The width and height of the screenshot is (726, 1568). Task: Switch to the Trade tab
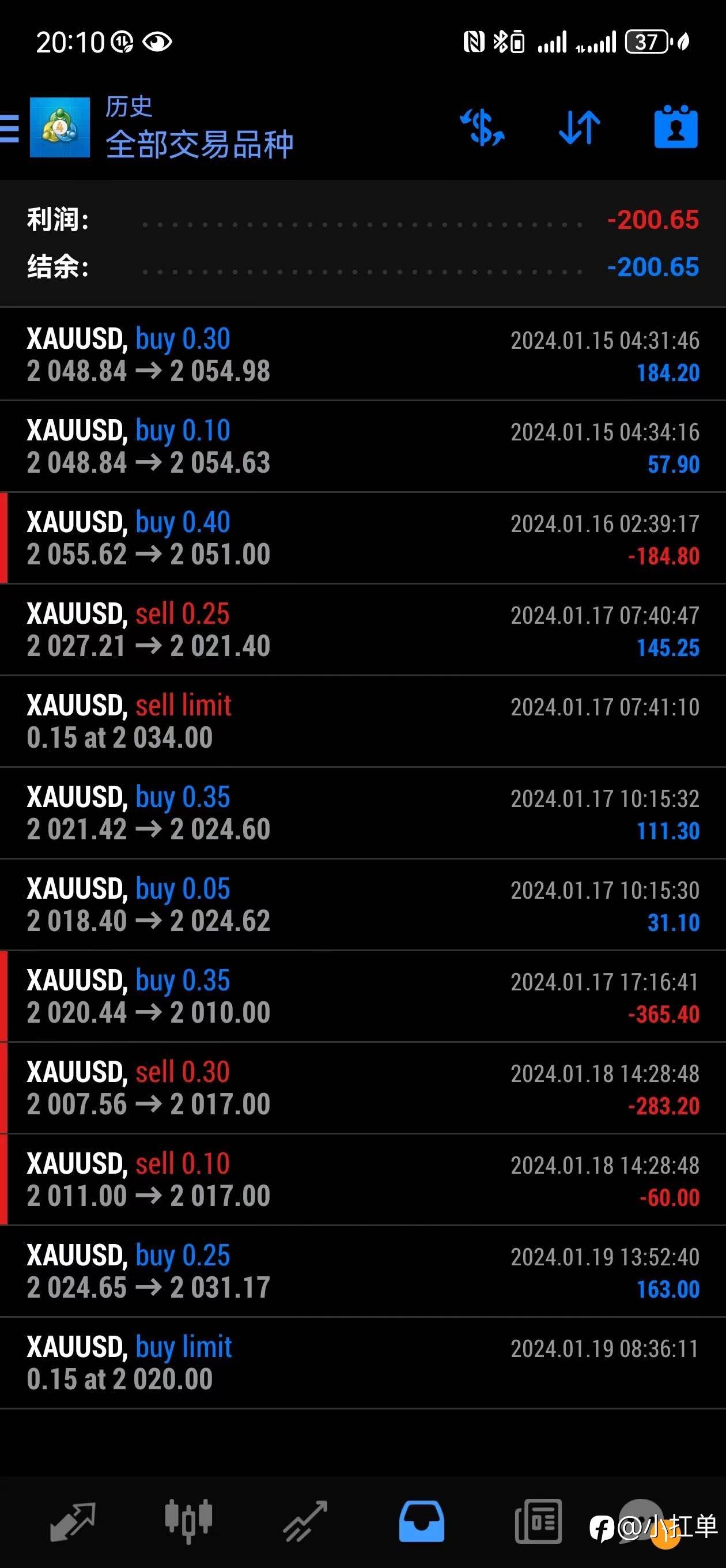click(x=305, y=1521)
